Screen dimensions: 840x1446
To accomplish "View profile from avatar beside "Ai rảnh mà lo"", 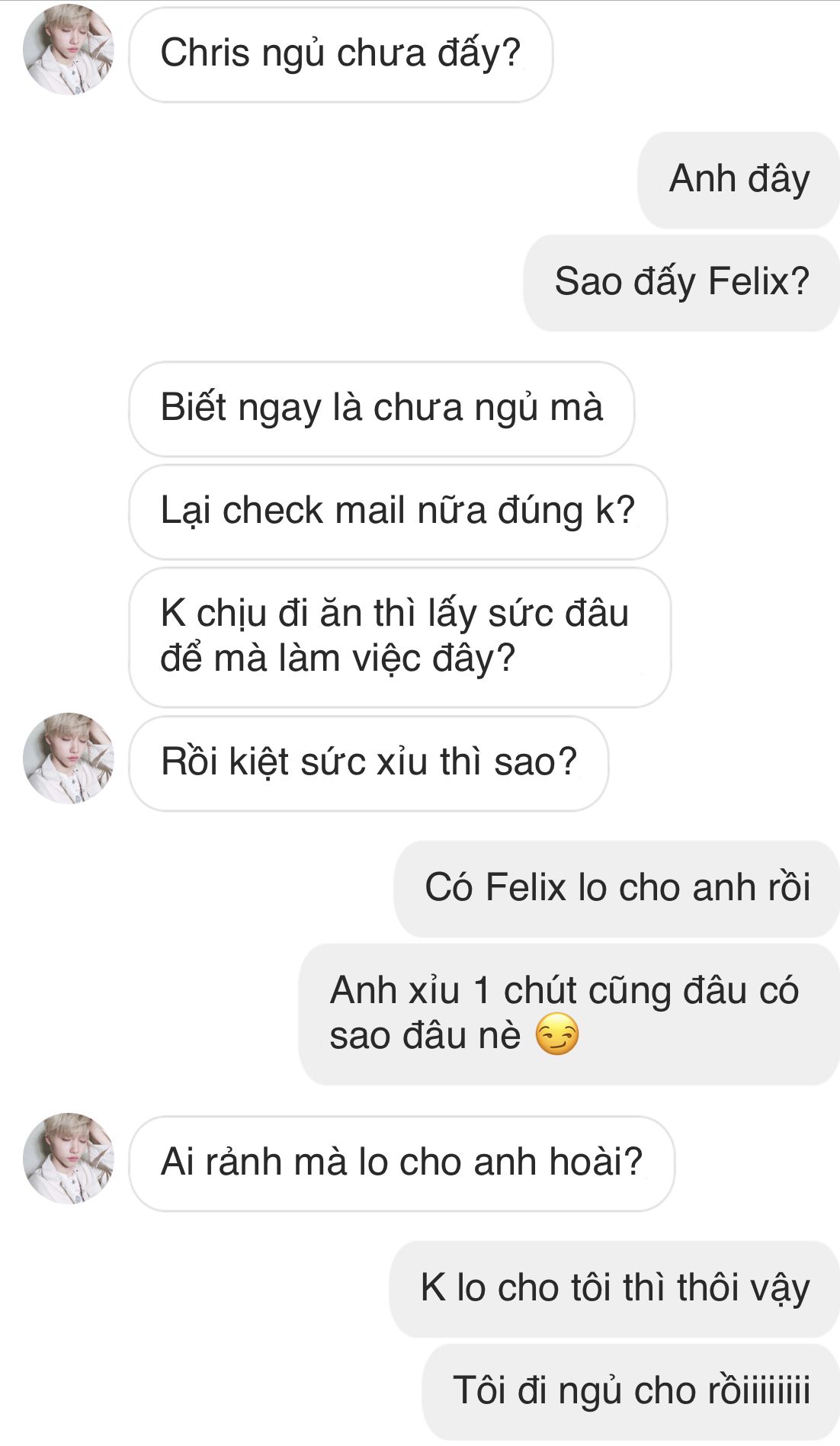I will coord(69,1158).
